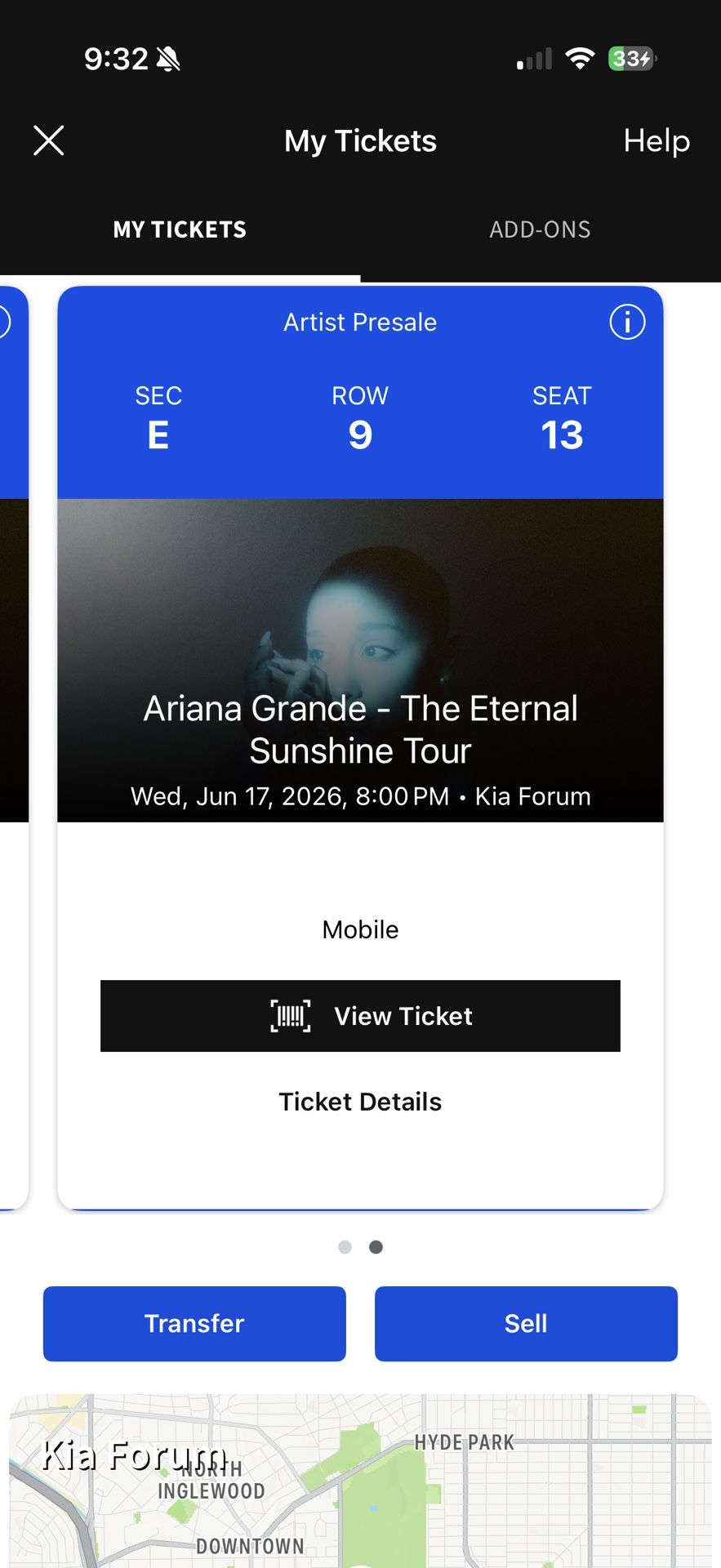Screen dimensions: 721x1568
Task: Tap the info icon on the ticket
Action: (627, 322)
